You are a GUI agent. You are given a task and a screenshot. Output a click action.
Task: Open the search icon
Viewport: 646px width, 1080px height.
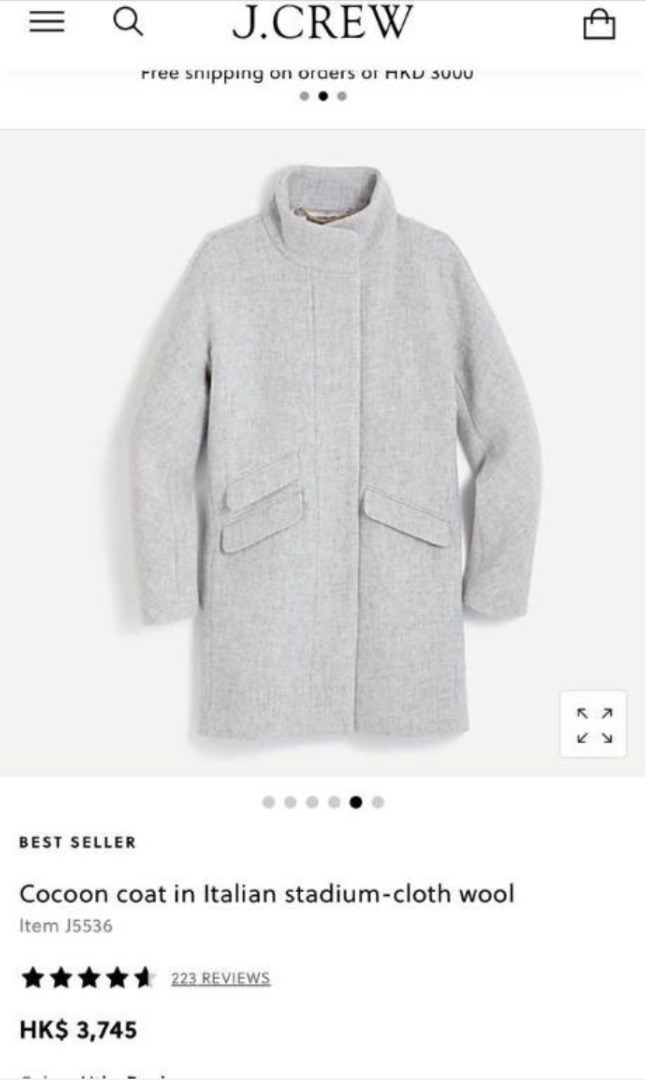pyautogui.click(x=128, y=22)
